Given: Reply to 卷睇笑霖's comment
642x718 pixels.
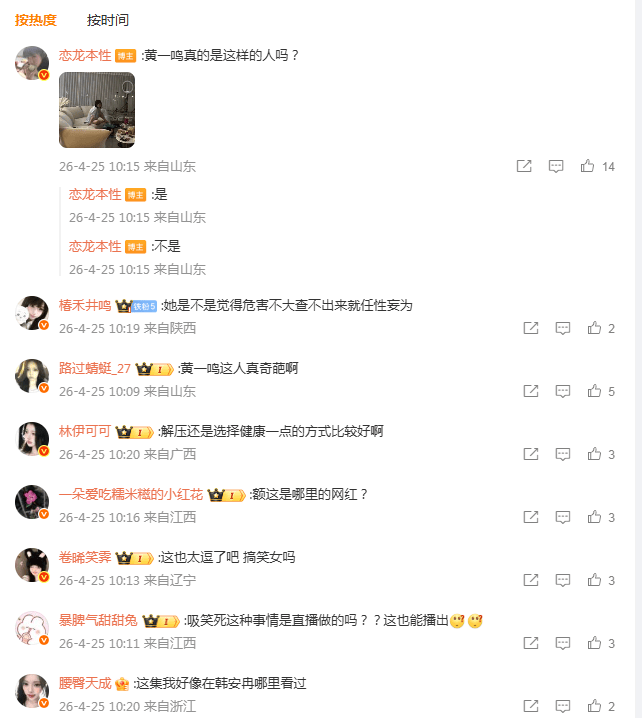Looking at the screenshot, I should [x=563, y=580].
